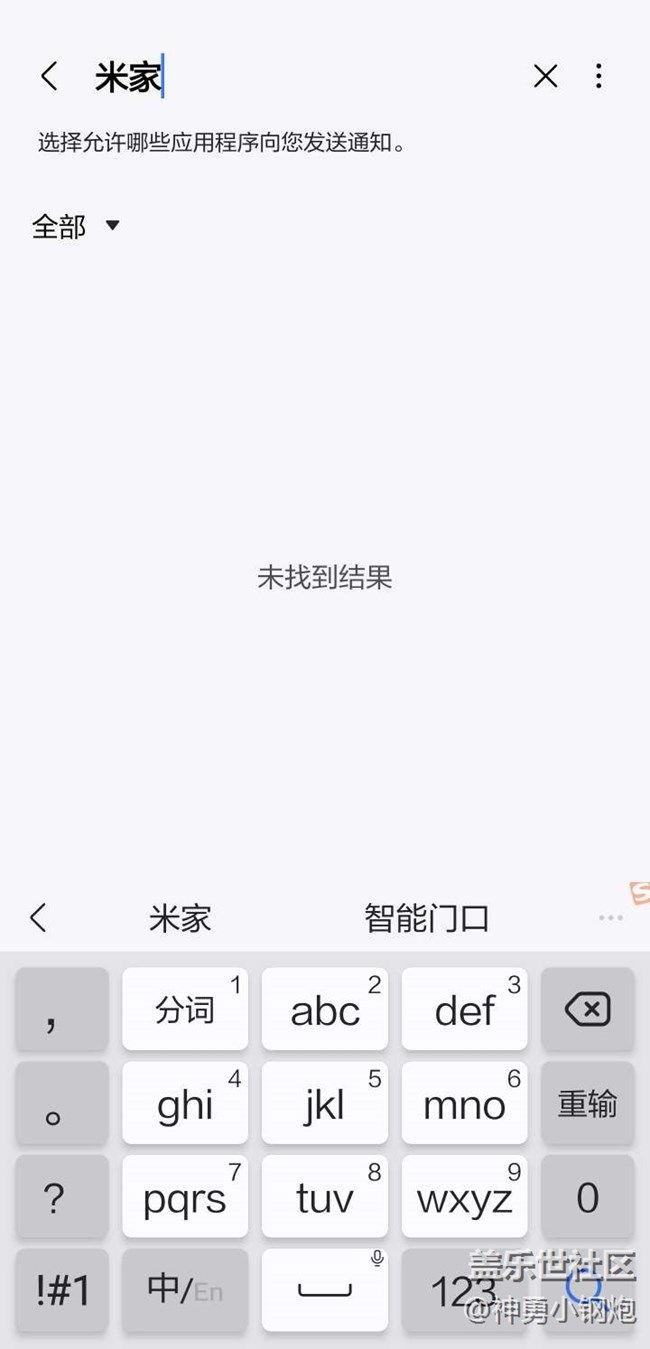
Task: Clear the search text 米家
Action: coord(545,76)
